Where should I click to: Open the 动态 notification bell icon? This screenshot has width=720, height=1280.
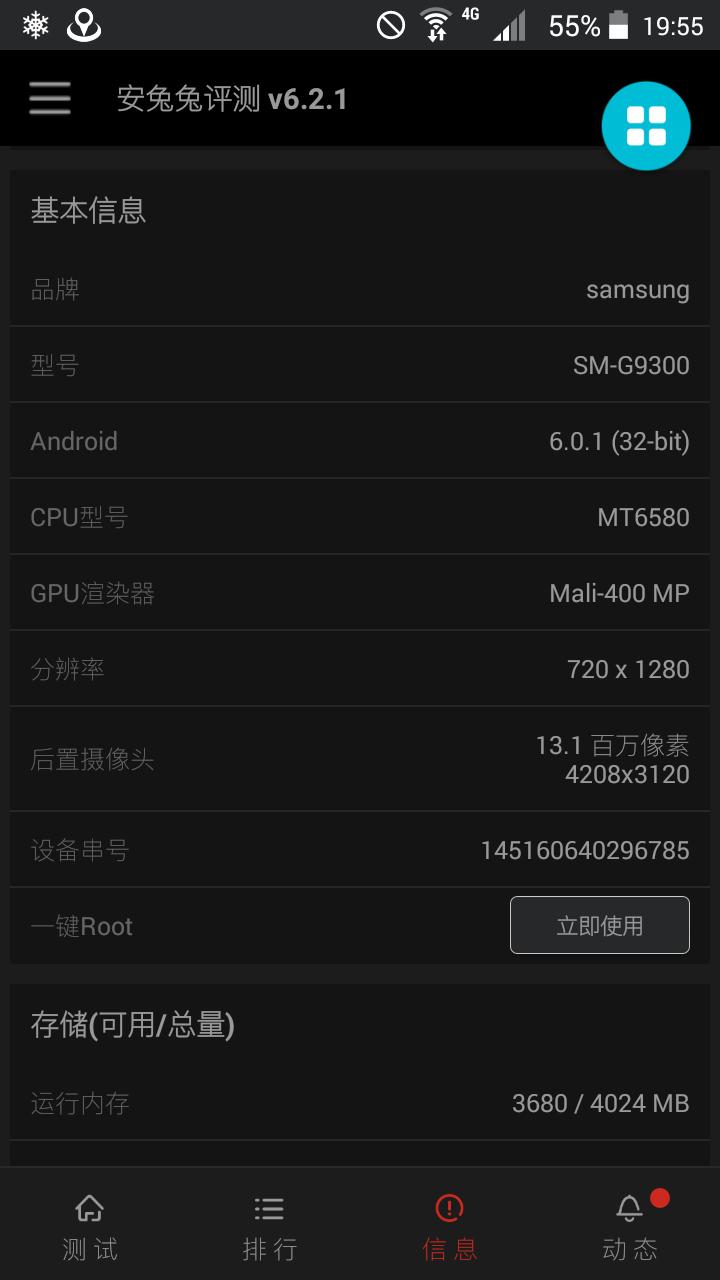(629, 1209)
